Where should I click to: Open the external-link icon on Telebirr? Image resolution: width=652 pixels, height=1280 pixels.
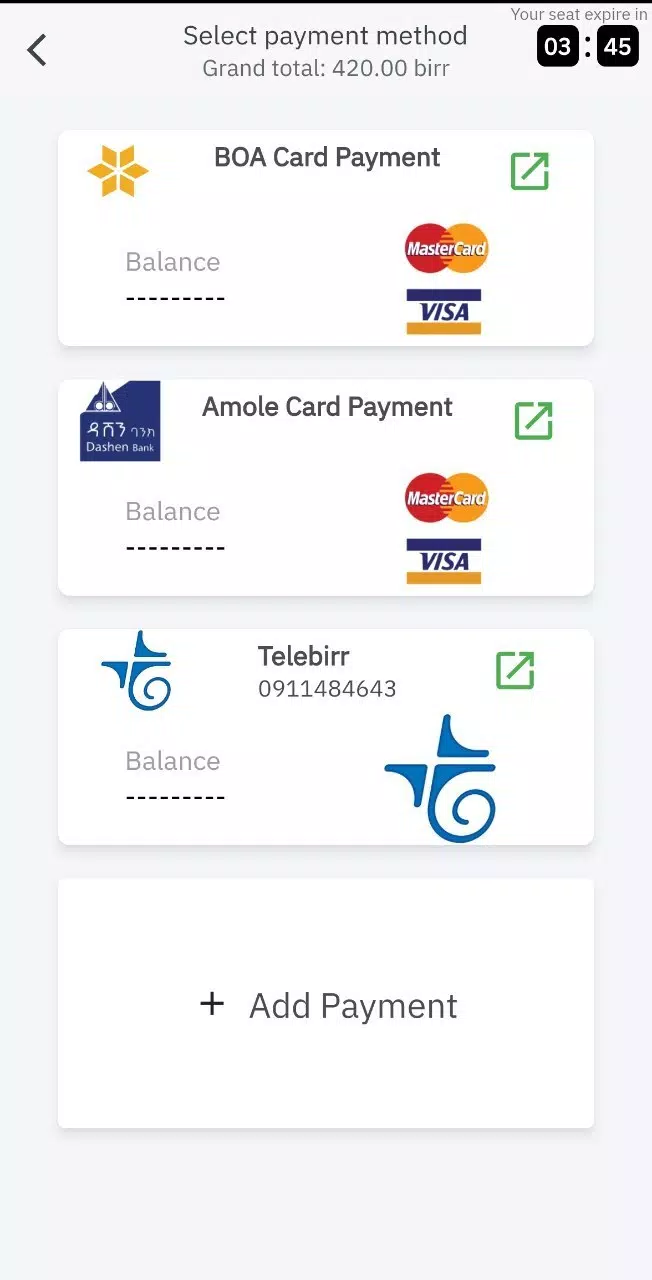pyautogui.click(x=515, y=670)
